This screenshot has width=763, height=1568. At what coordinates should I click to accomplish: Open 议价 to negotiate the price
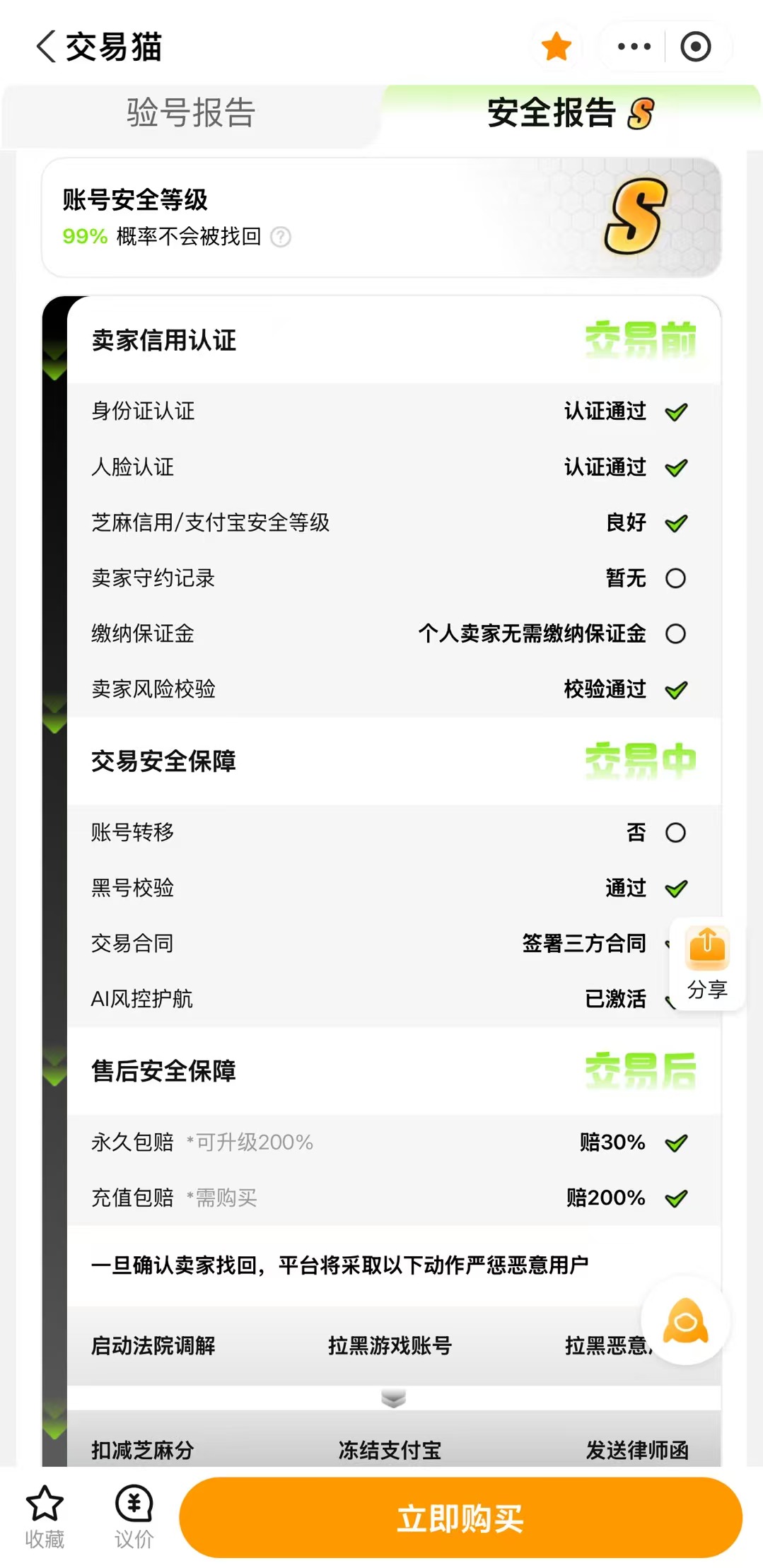(134, 1516)
